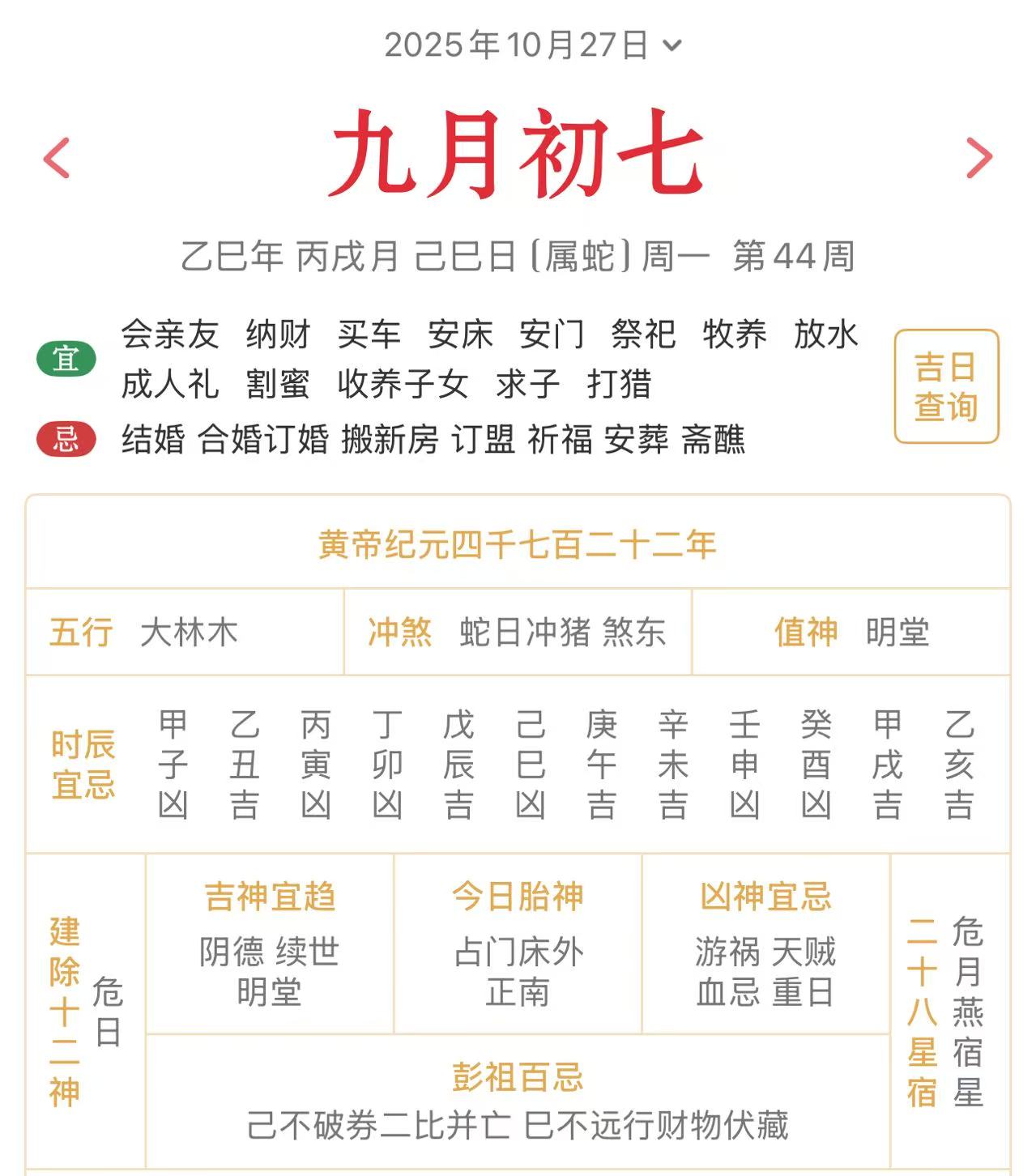
Task: Go to the previous day
Action: (57, 158)
